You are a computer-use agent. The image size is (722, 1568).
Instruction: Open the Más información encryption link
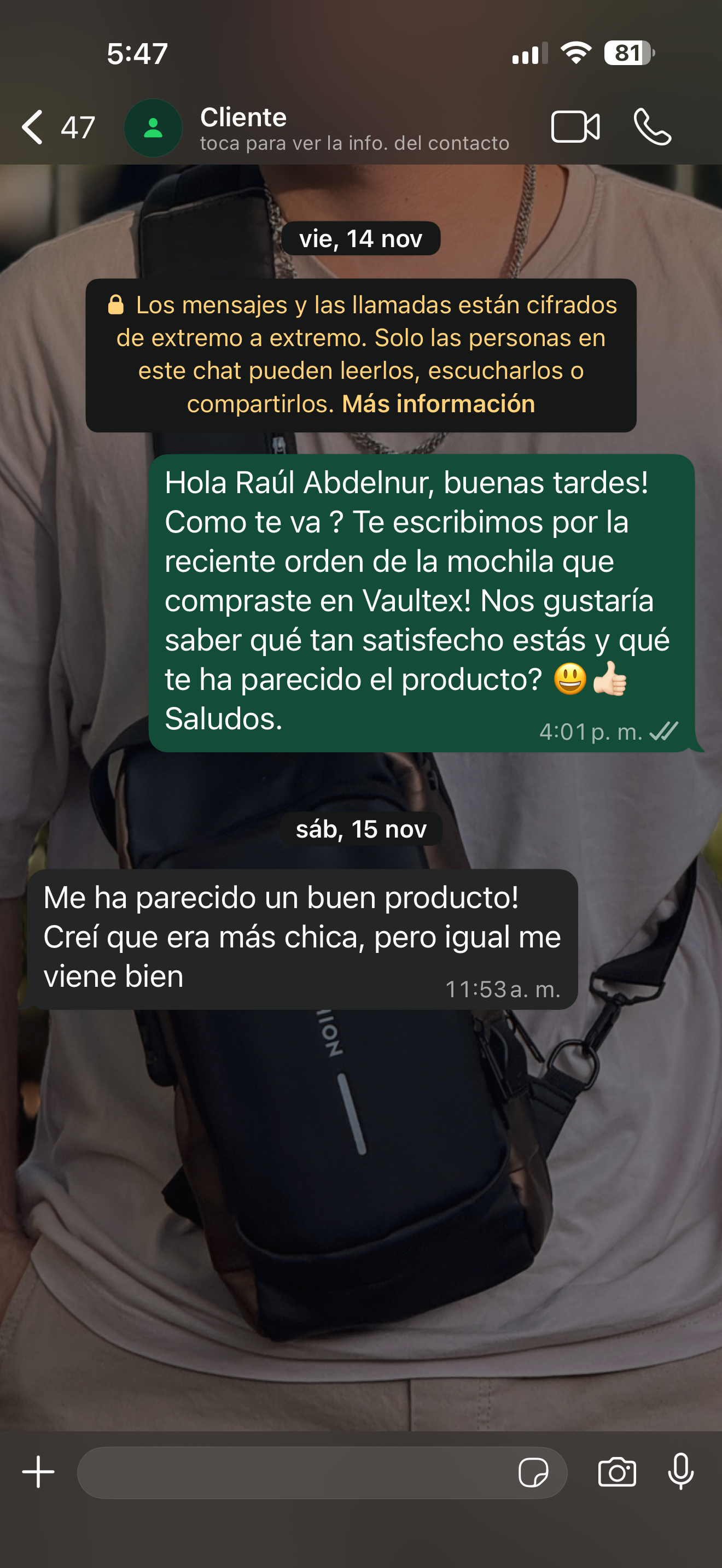pos(438,403)
